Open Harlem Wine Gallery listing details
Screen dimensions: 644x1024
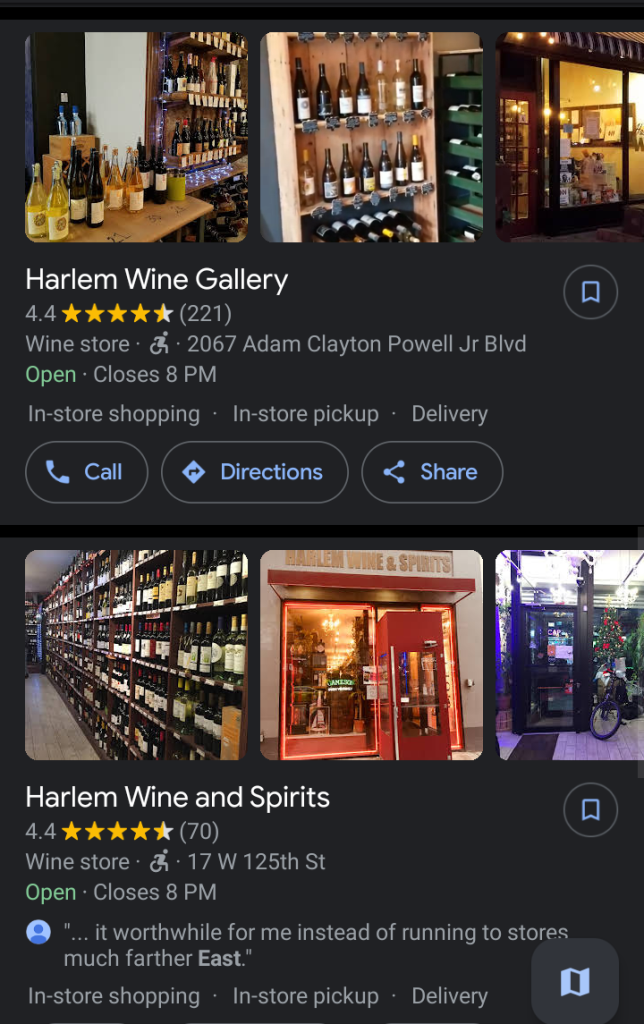tap(156, 280)
